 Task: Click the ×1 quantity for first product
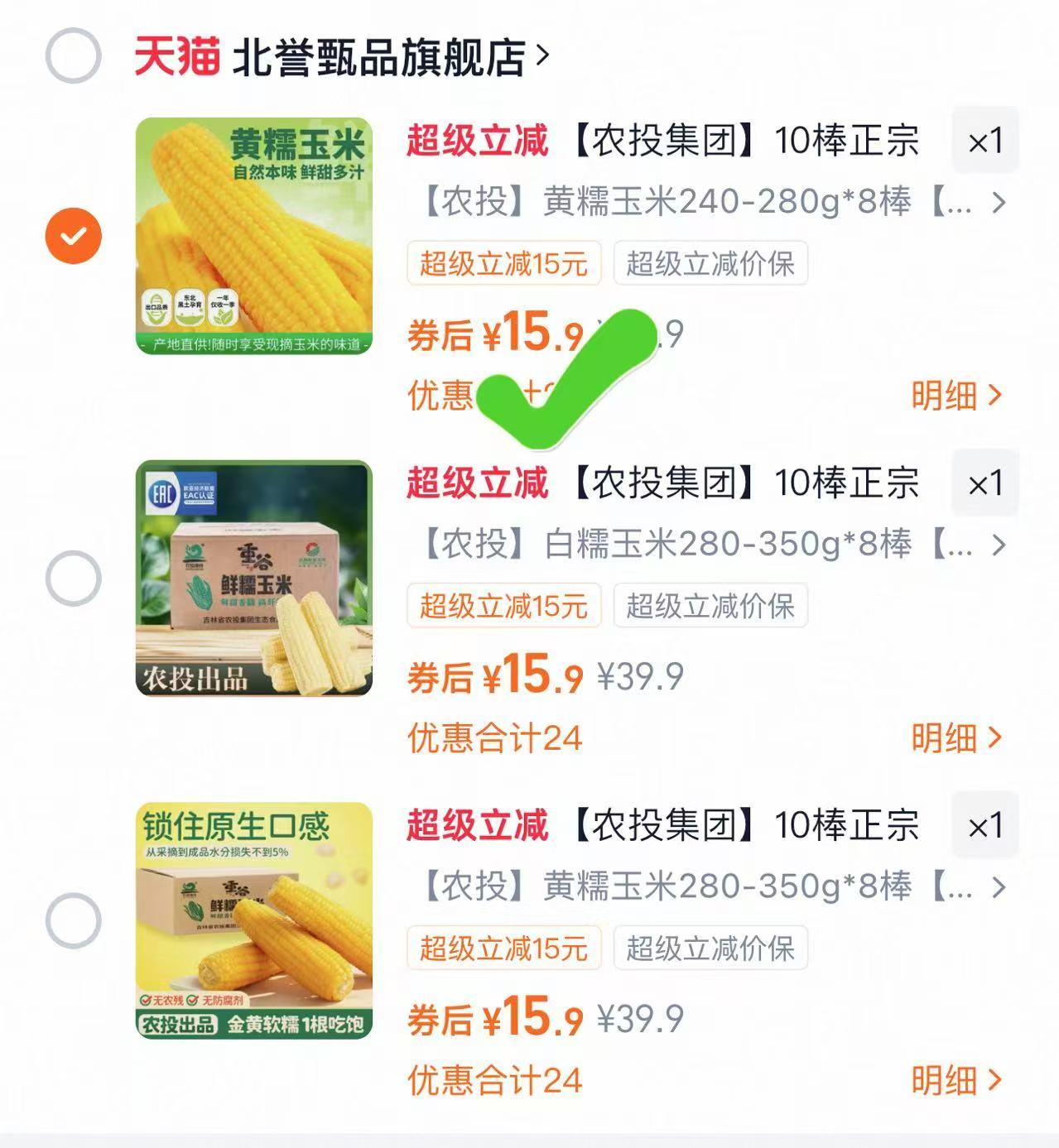(x=985, y=141)
